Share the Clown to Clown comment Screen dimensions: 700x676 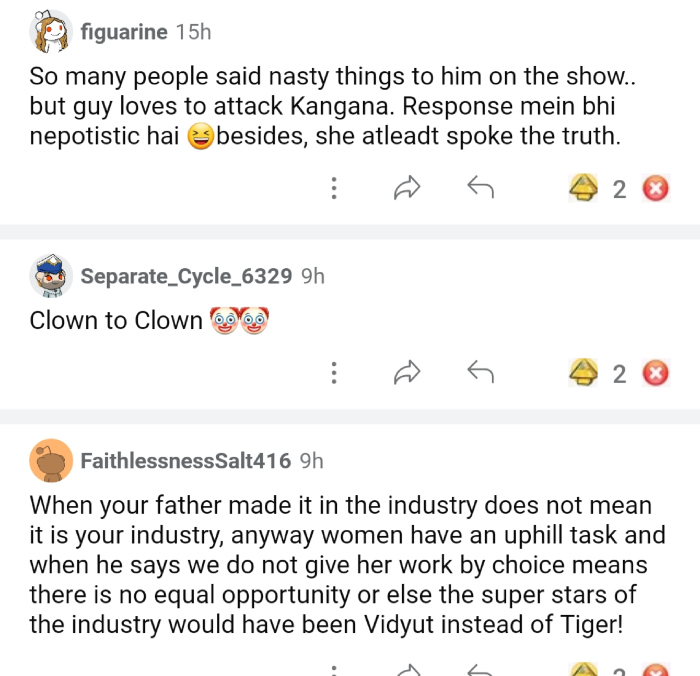tap(407, 374)
